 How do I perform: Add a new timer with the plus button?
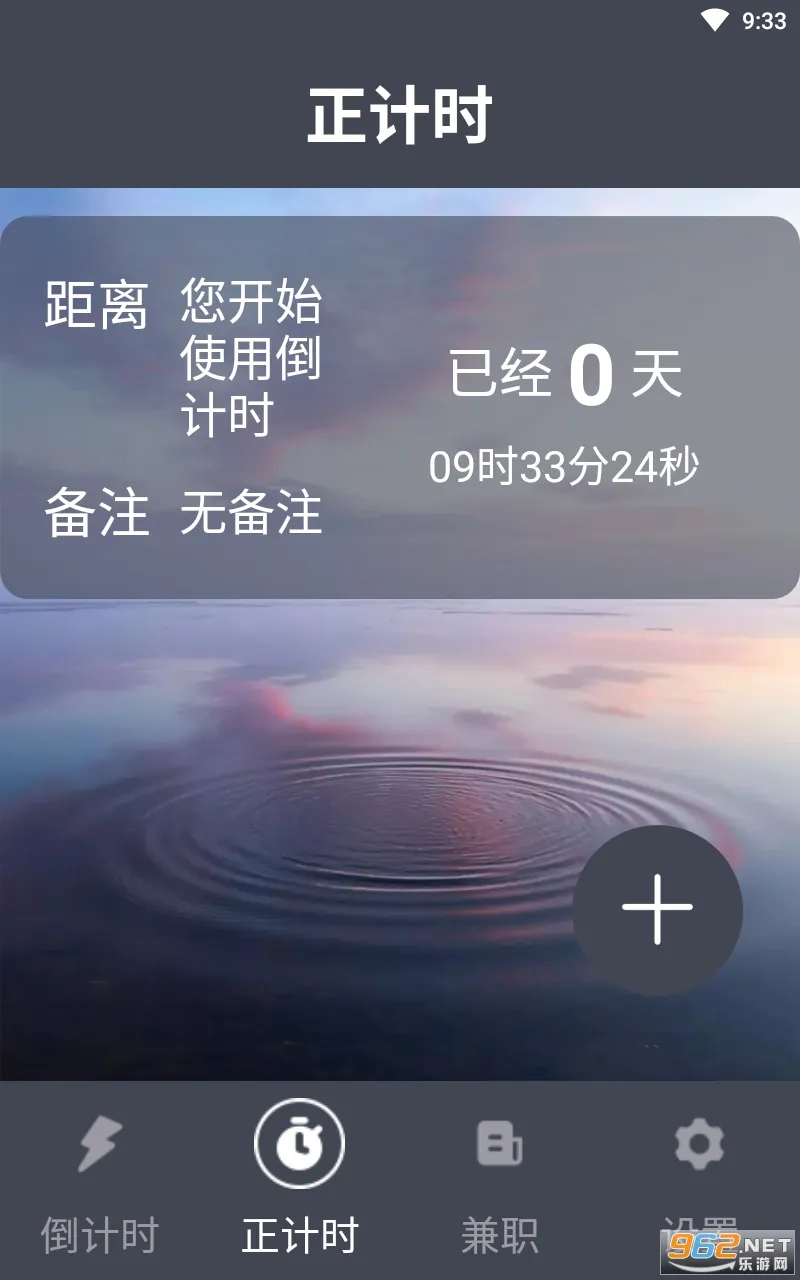point(657,909)
